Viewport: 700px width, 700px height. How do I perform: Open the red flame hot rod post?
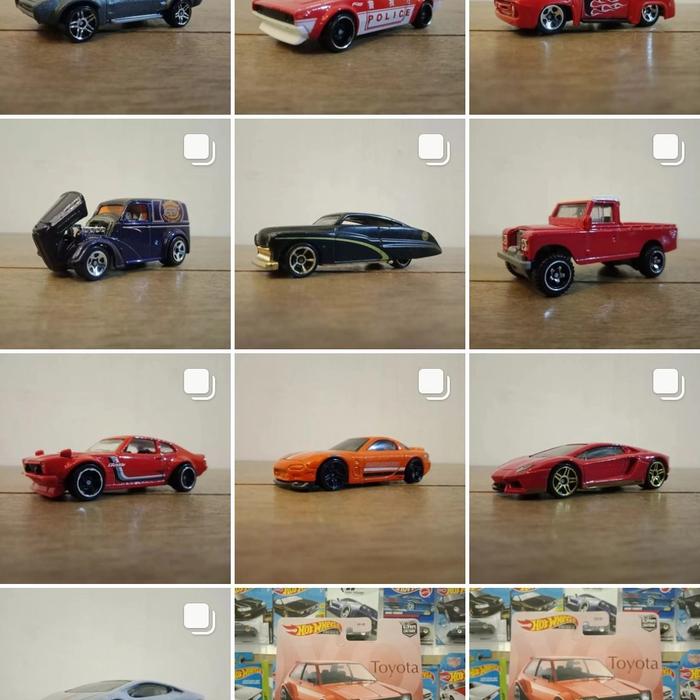point(584,55)
